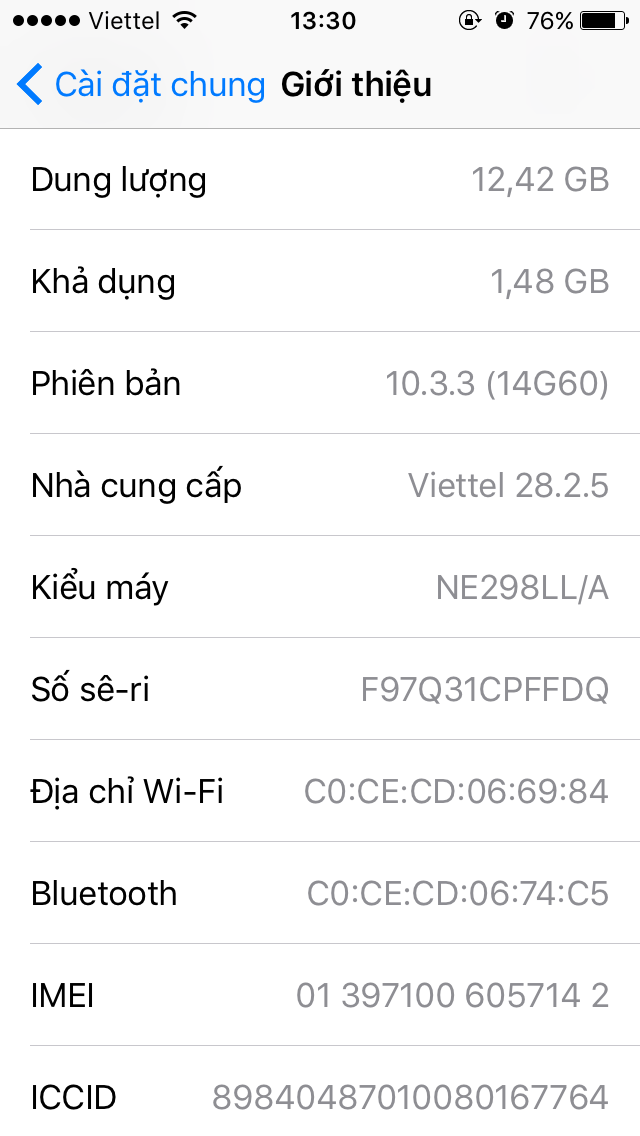Go back to Cài đặt chung
640x1136 pixels.
pos(140,85)
